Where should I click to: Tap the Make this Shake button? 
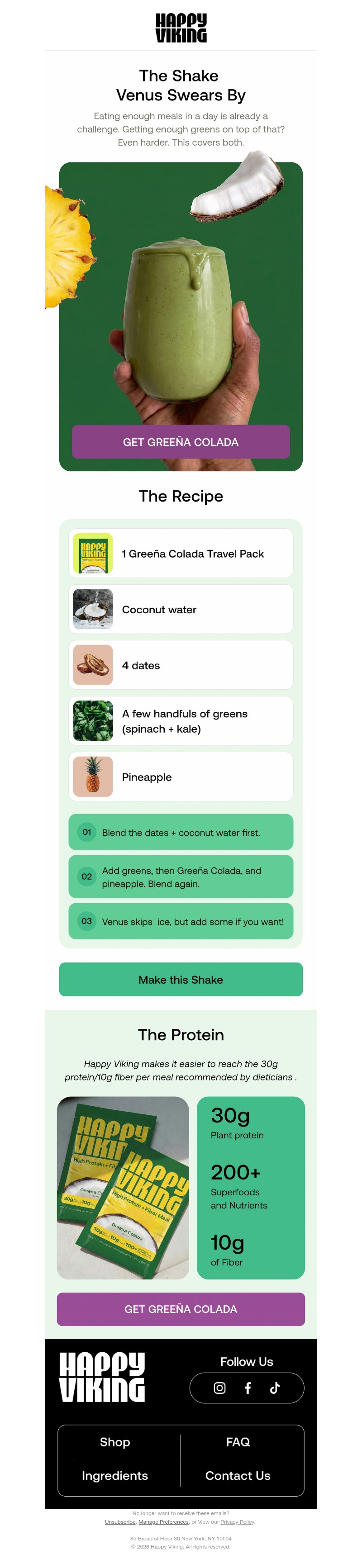tap(181, 980)
